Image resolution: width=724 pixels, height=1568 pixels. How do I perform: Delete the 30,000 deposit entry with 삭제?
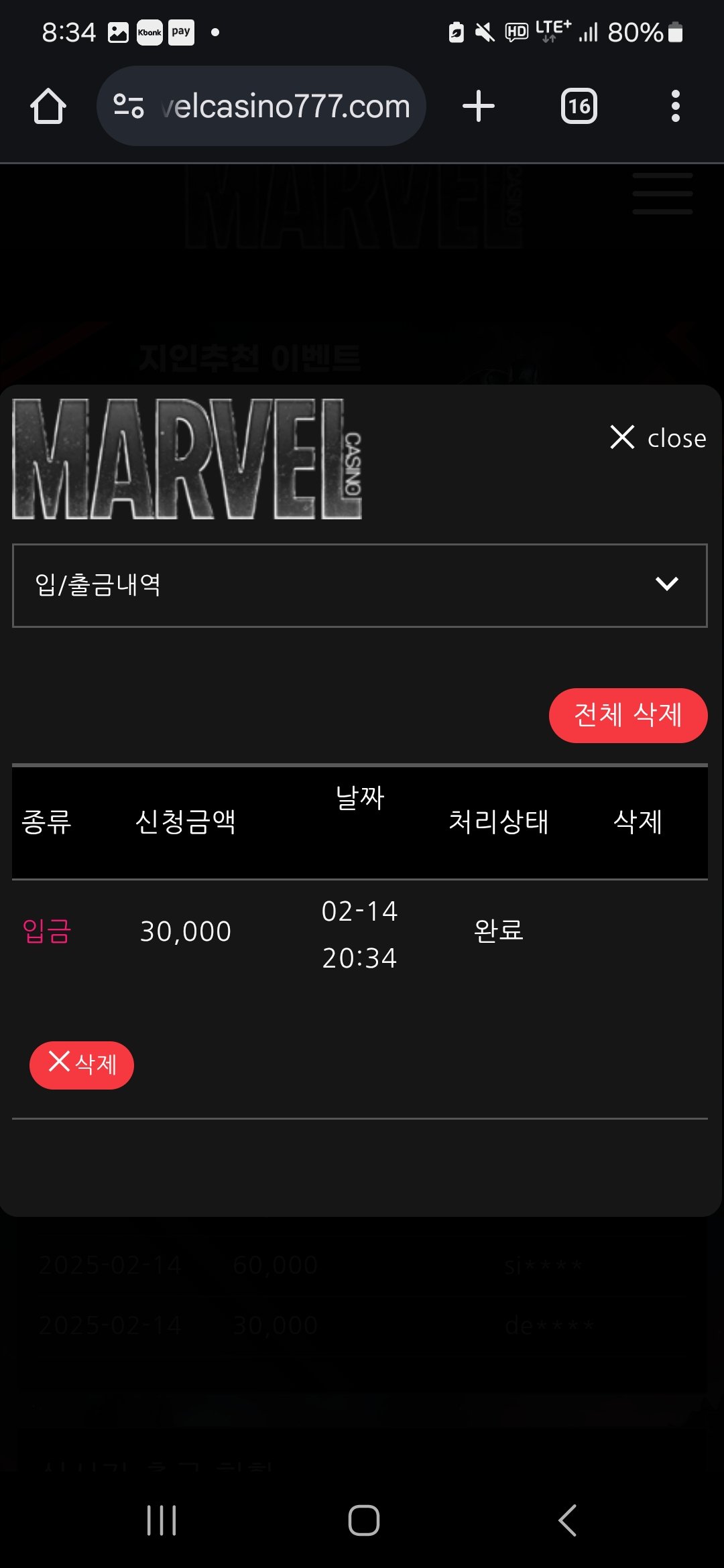tap(82, 1065)
